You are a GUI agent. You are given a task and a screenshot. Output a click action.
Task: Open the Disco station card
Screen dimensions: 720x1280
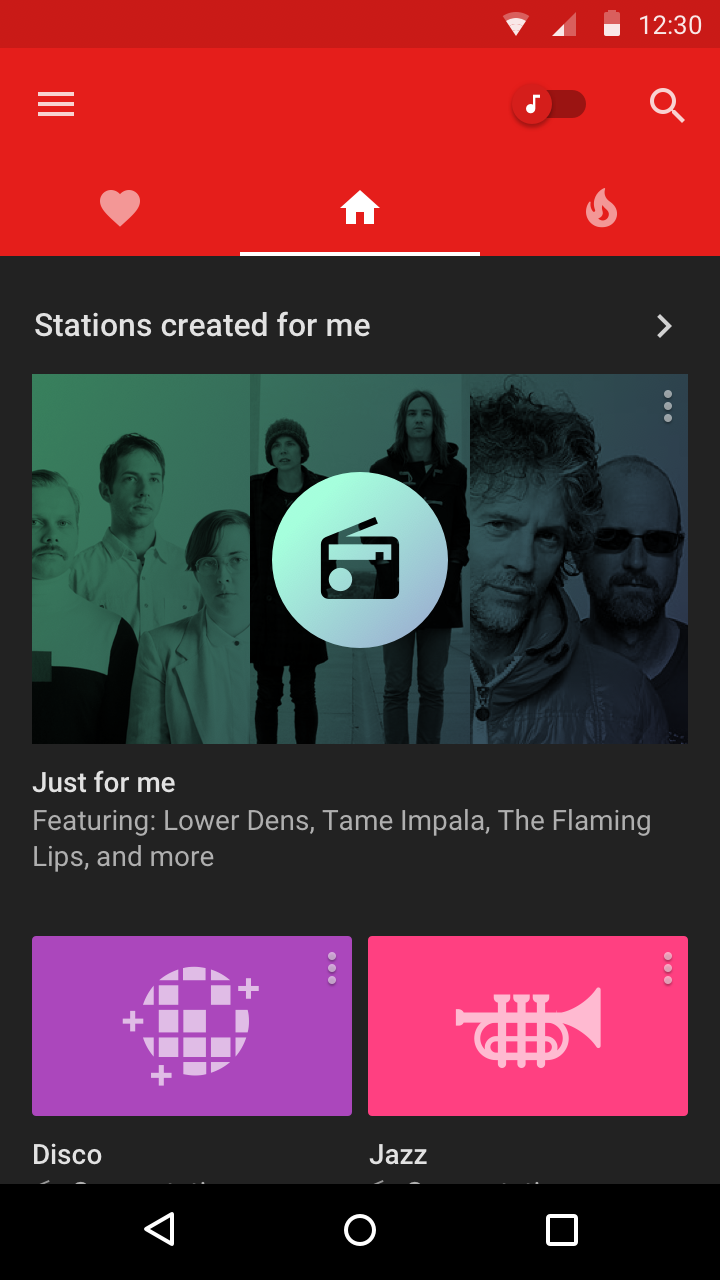click(192, 1026)
